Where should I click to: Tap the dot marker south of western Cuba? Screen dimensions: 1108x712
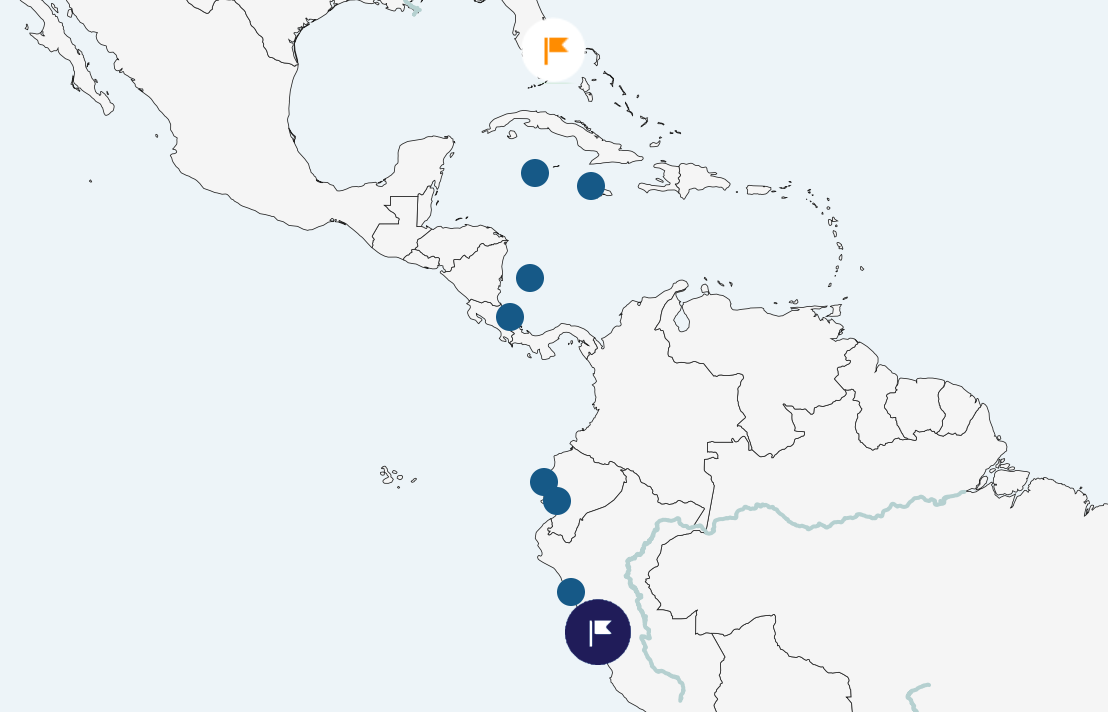click(x=535, y=173)
